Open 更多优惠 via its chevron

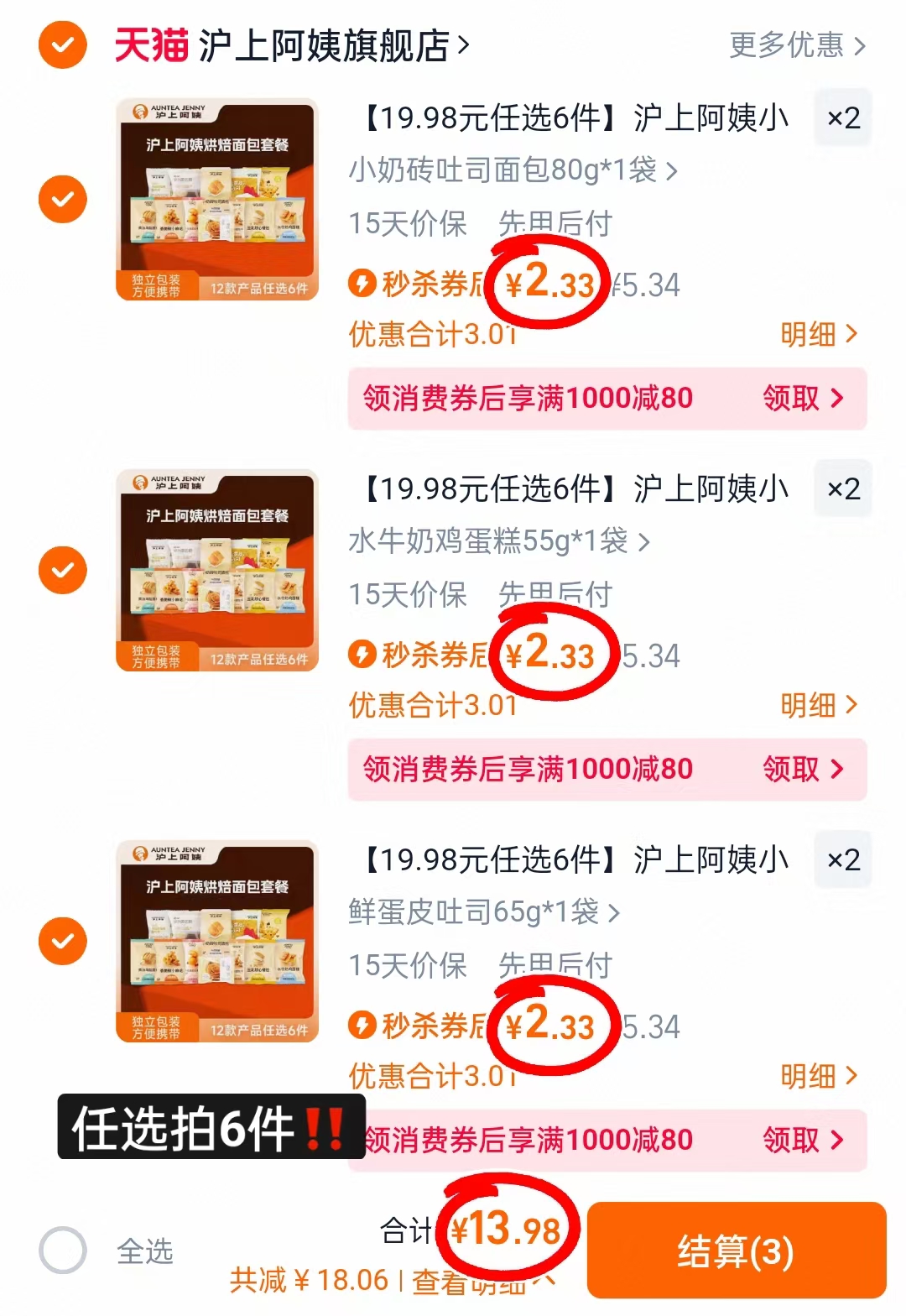(x=861, y=46)
